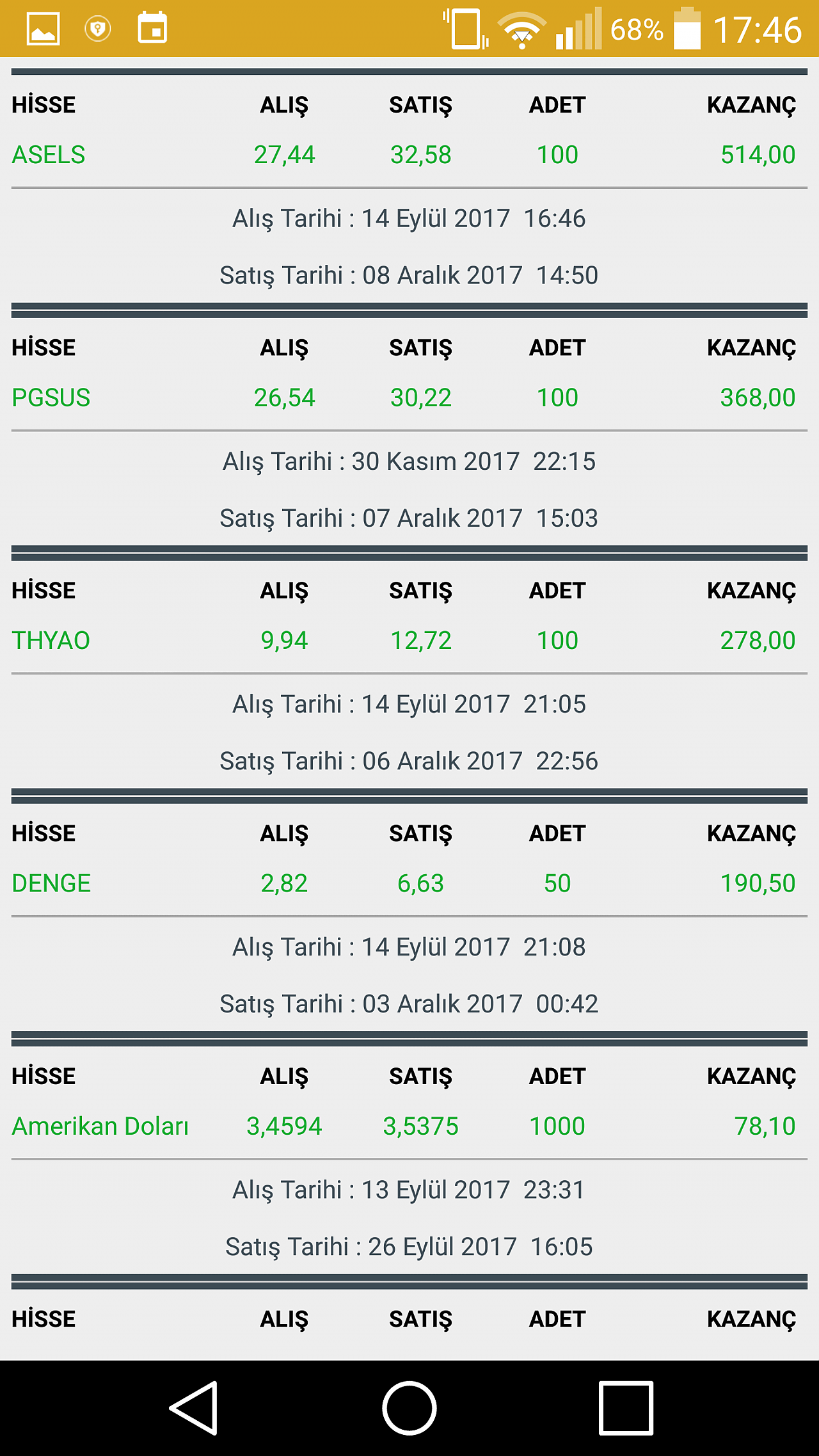Tap the home button in navigation bar
This screenshot has width=819, height=1456.
pos(409,1408)
